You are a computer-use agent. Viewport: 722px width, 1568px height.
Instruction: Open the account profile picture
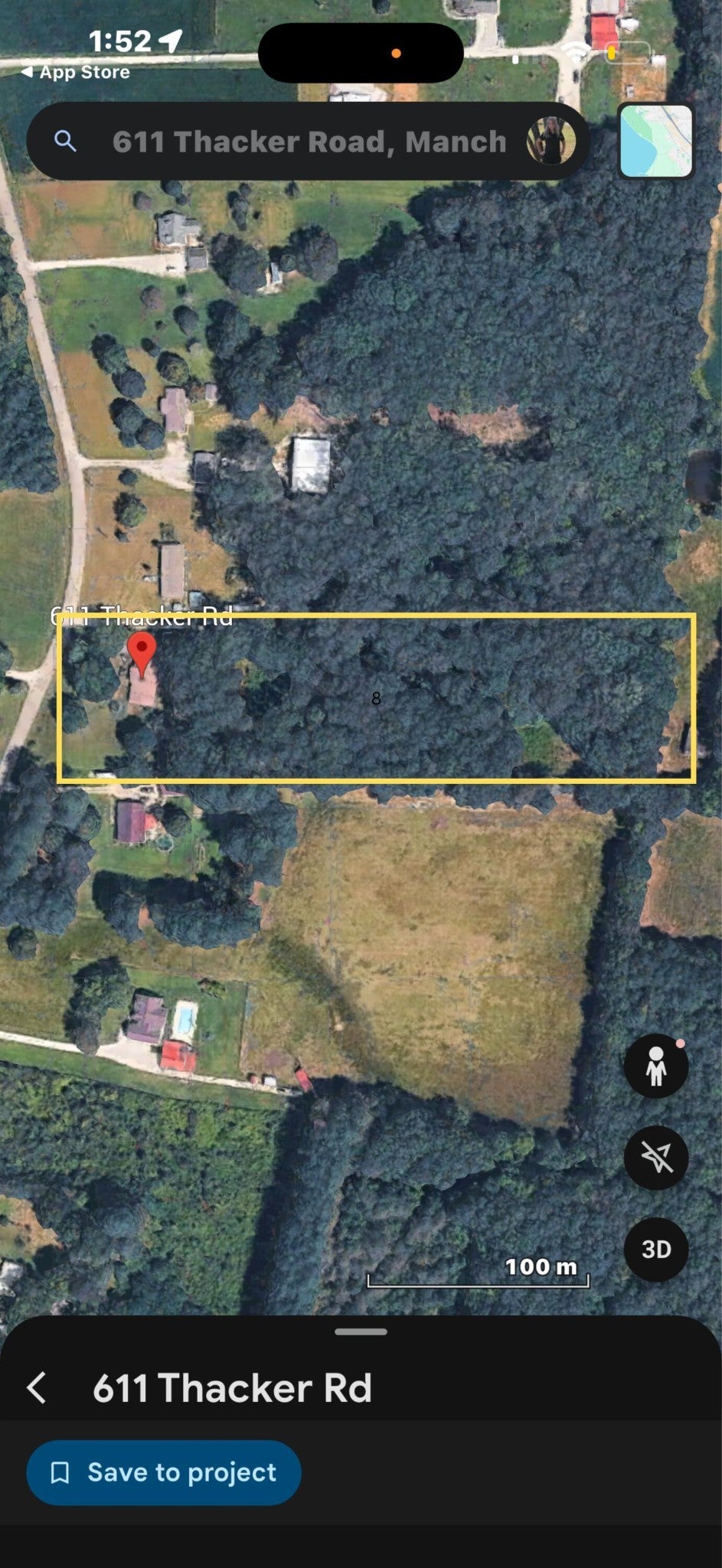pyautogui.click(x=550, y=141)
